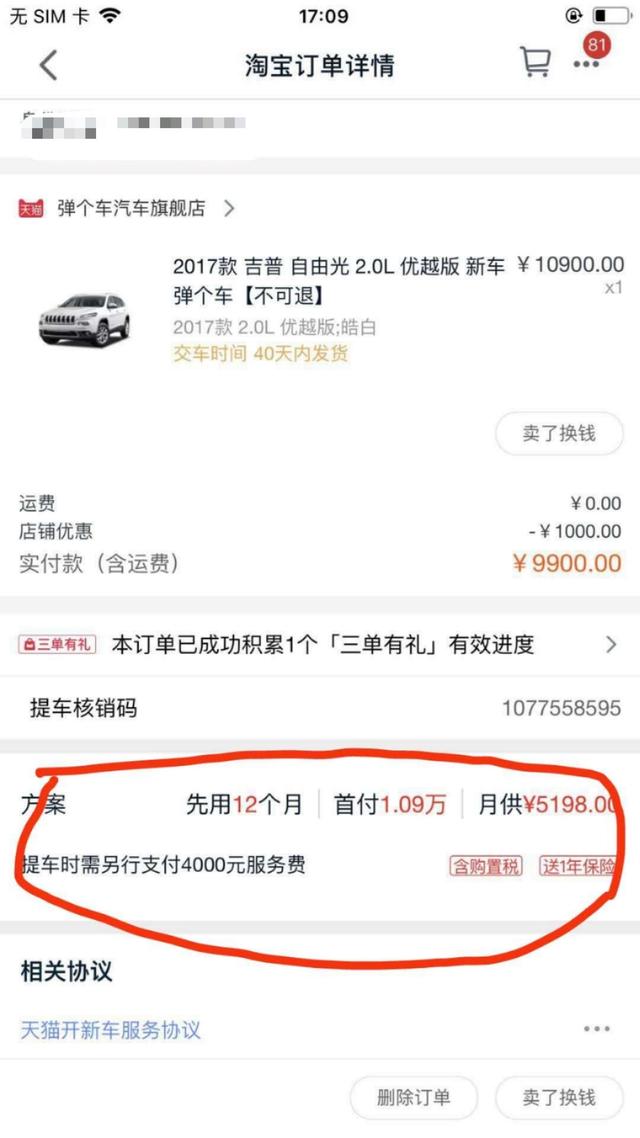Image resolution: width=640 pixels, height=1138 pixels.
Task: Tap the bottom 卖了换钱 button
Action: pyautogui.click(x=559, y=1097)
